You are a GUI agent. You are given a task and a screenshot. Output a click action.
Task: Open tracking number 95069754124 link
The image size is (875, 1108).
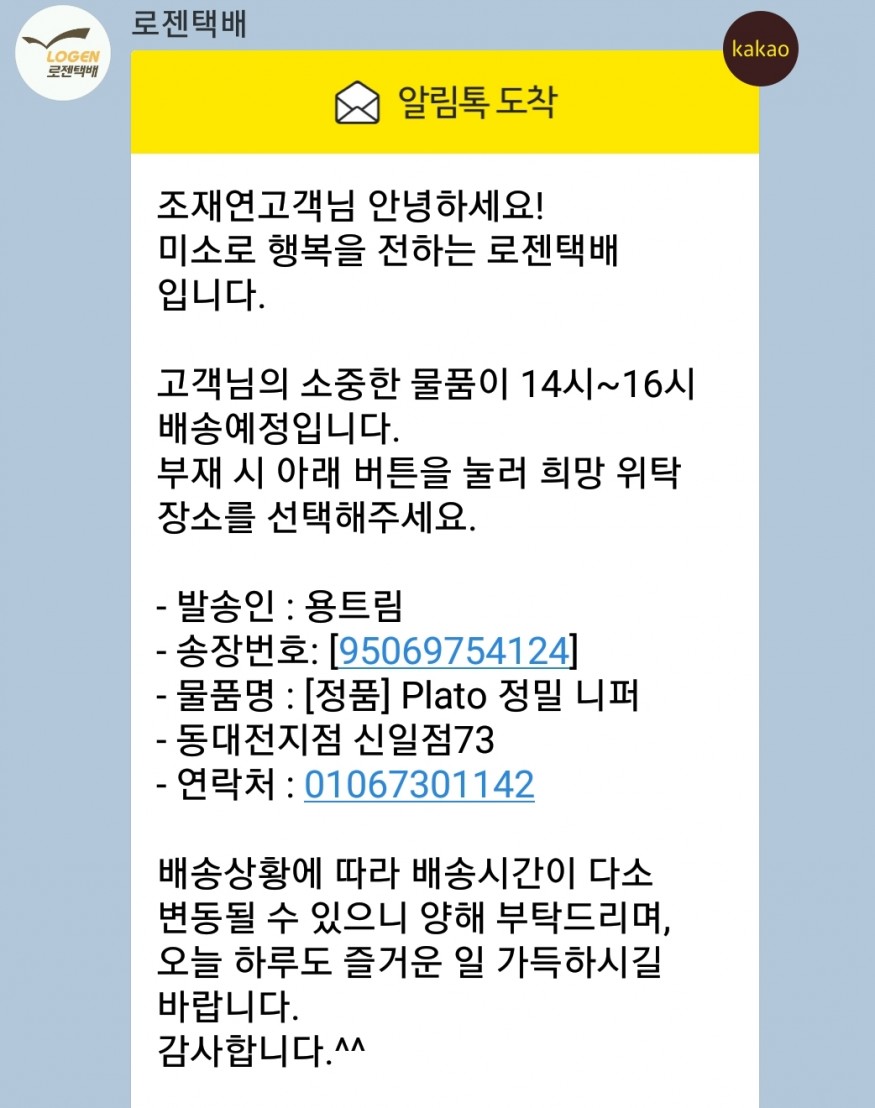(455, 650)
